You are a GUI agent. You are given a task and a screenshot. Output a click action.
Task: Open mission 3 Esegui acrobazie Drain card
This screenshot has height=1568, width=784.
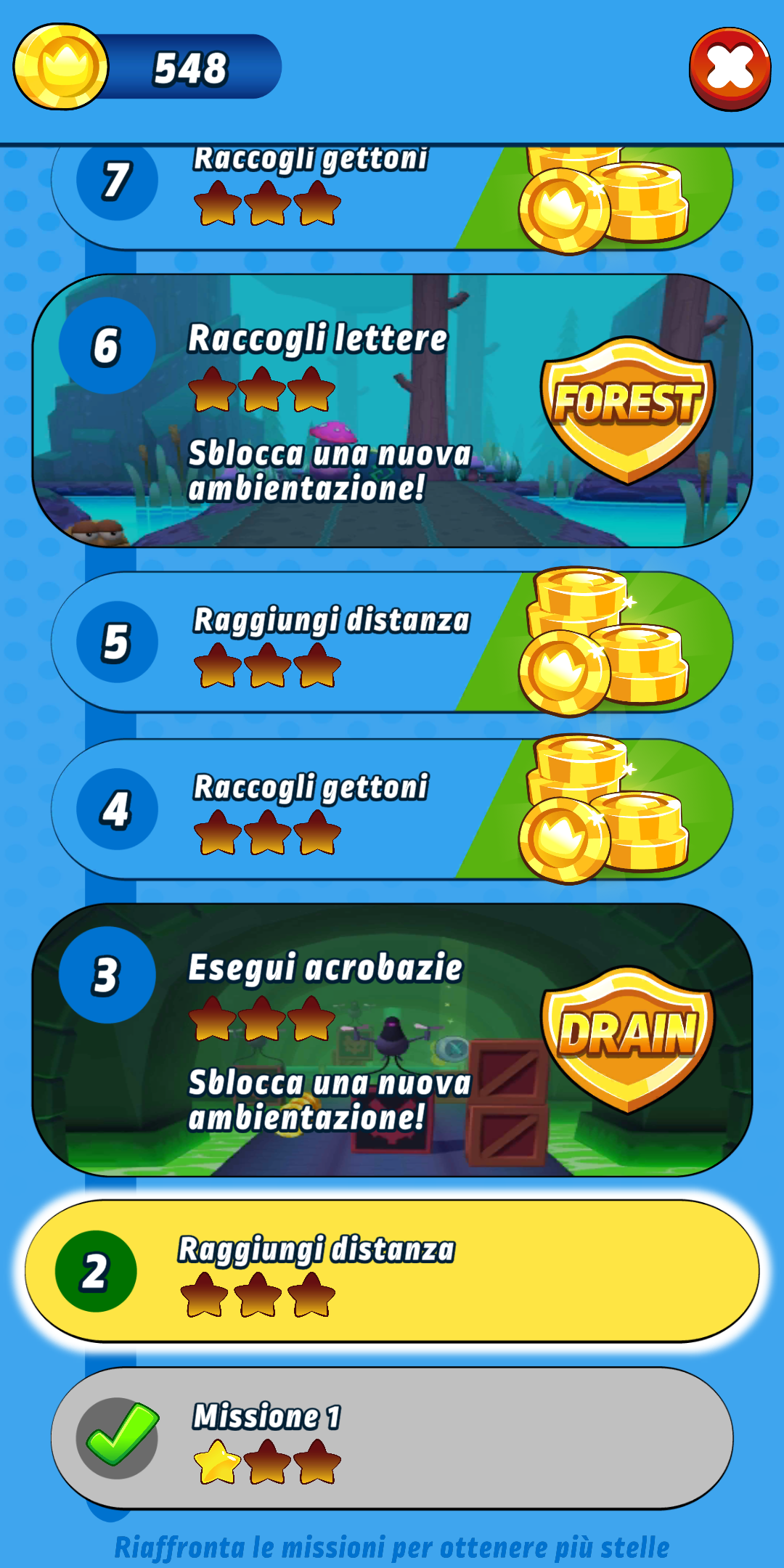392,1040
